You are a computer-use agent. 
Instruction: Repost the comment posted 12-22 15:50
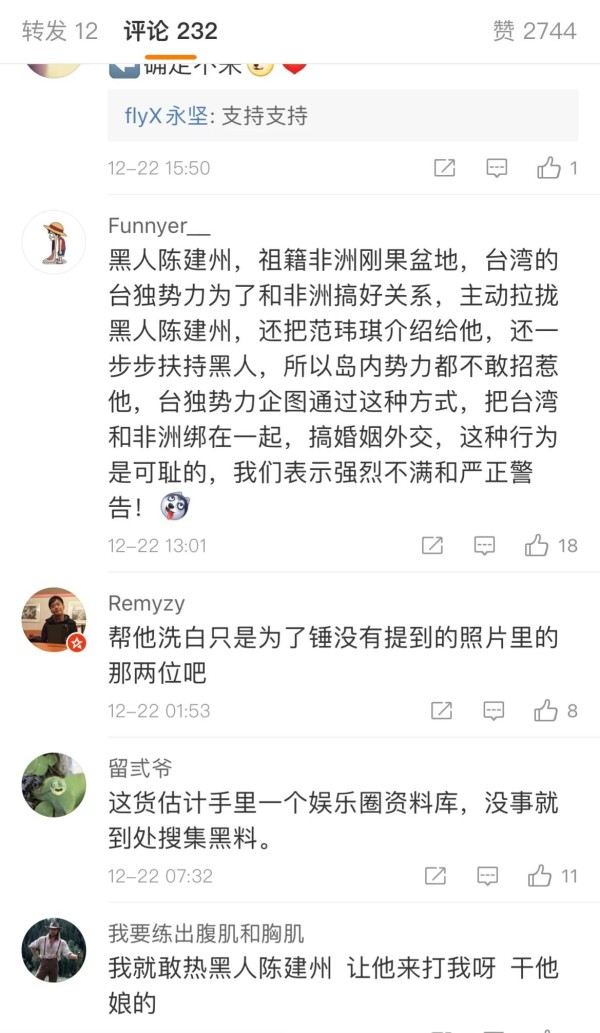[445, 168]
